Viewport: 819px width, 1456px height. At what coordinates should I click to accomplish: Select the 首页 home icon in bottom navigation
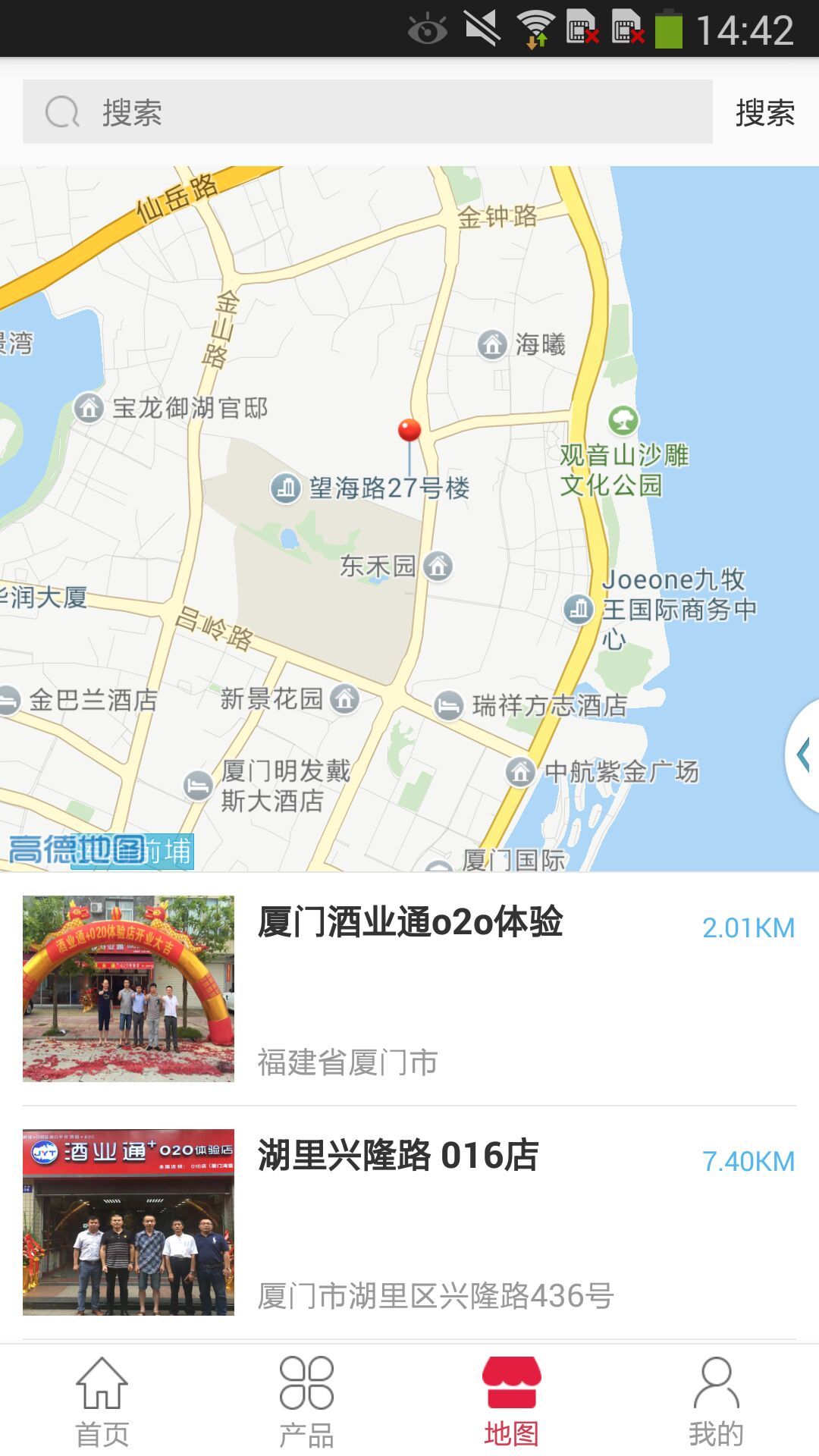coord(102,1399)
